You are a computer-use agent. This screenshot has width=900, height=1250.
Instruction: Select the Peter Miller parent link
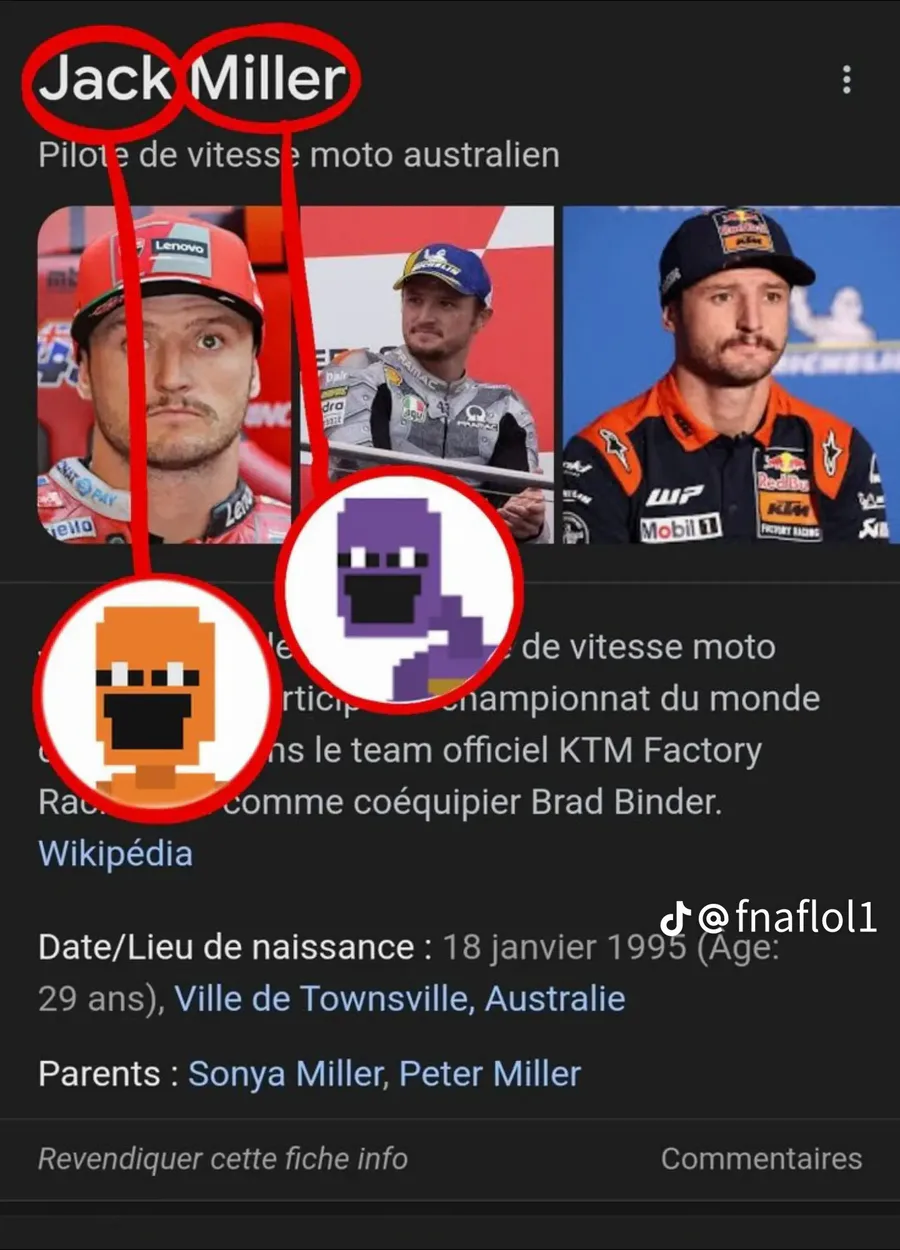490,1074
